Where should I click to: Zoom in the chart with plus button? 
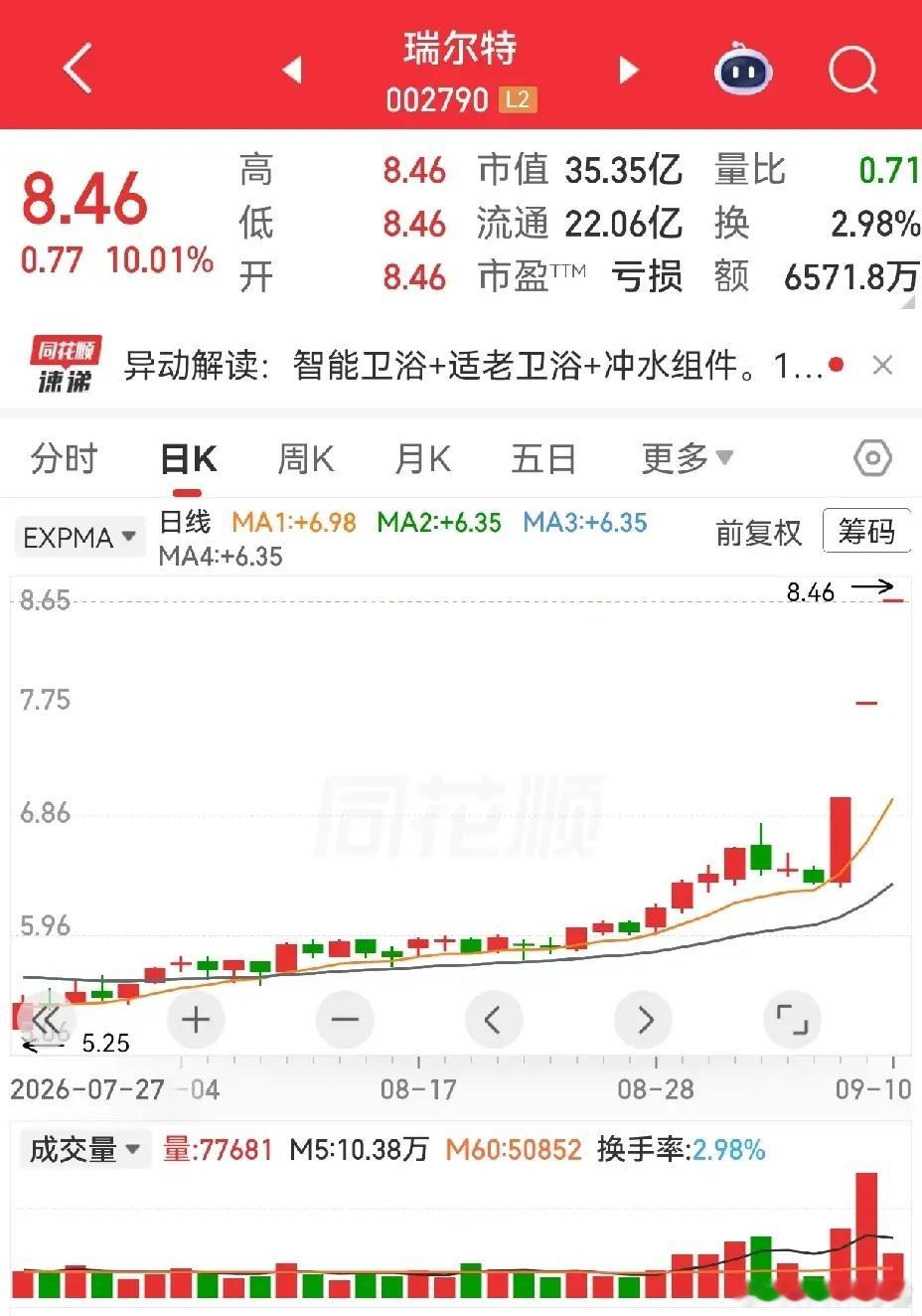(196, 1020)
